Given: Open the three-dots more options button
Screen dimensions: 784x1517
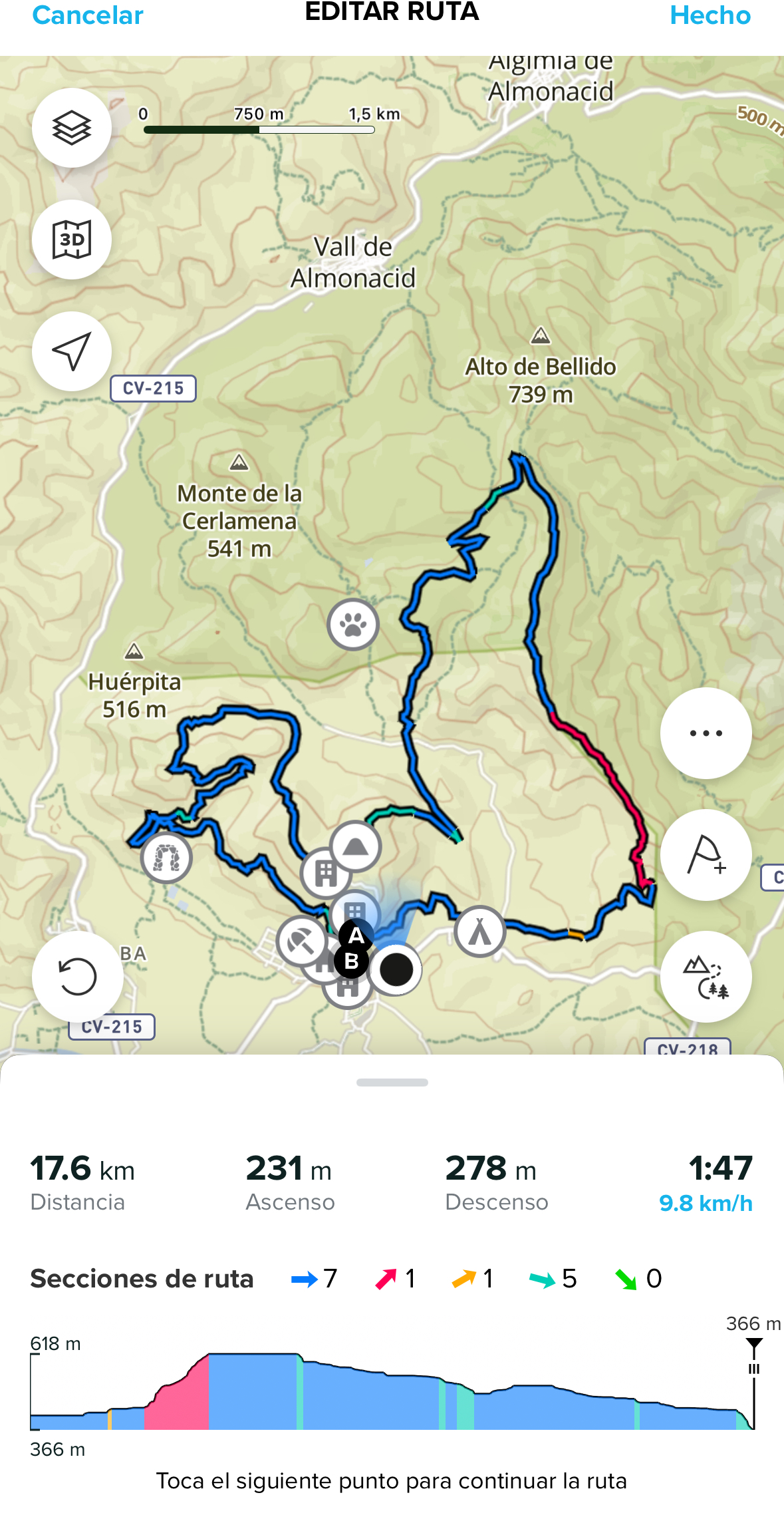Looking at the screenshot, I should click(x=706, y=733).
